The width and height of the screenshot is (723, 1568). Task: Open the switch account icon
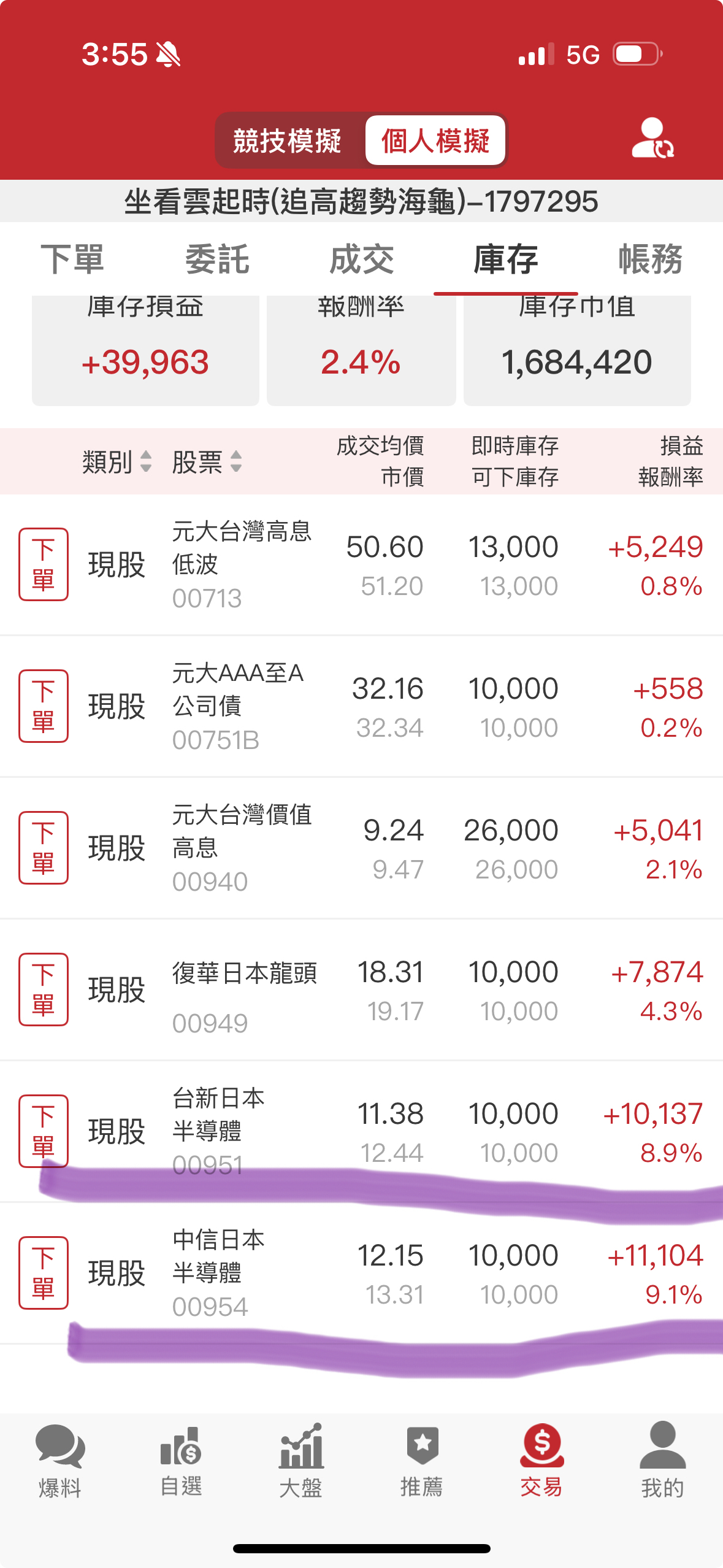point(652,139)
